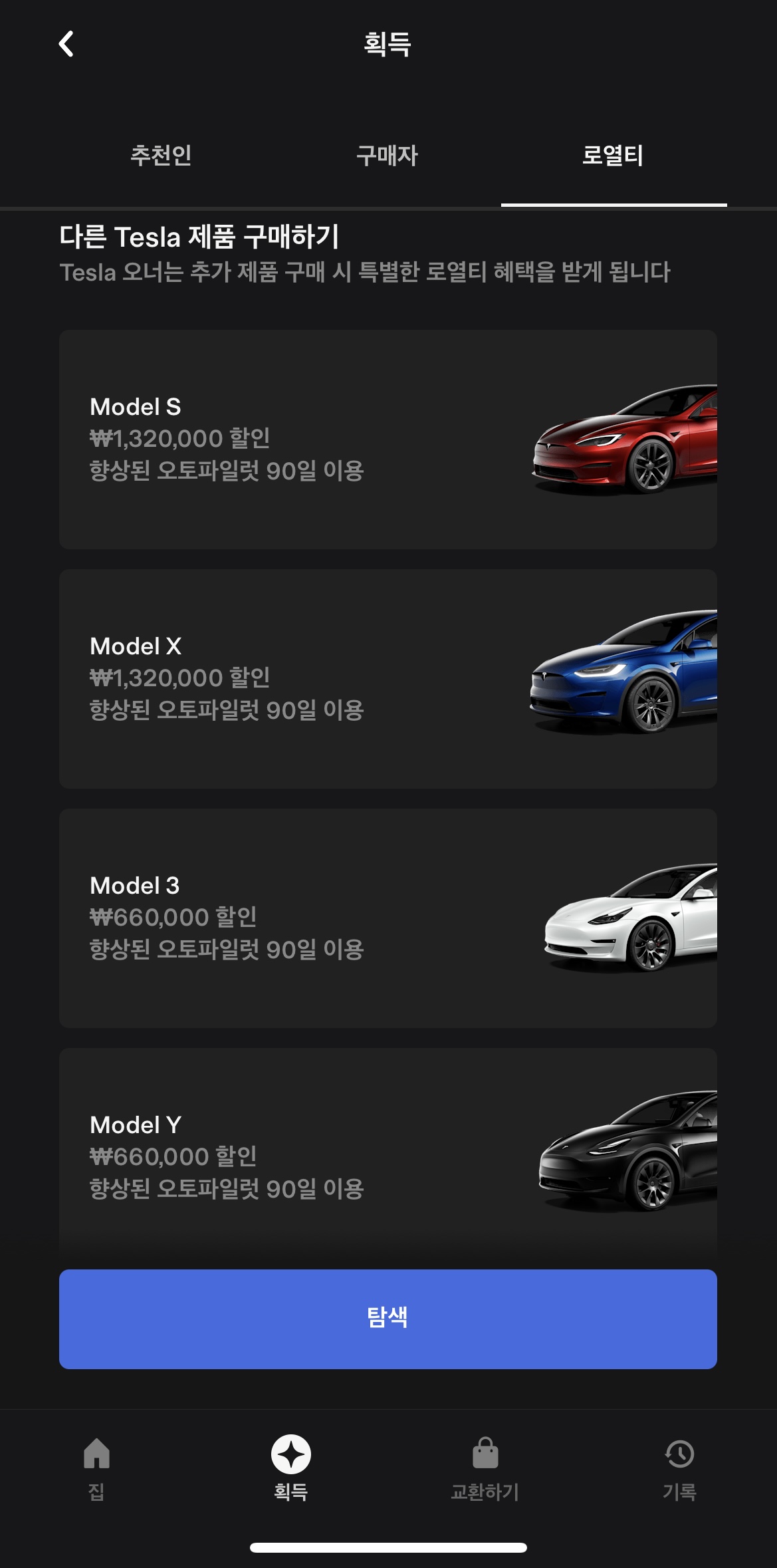
Task: View the Model 3 discount card
Action: (388, 918)
